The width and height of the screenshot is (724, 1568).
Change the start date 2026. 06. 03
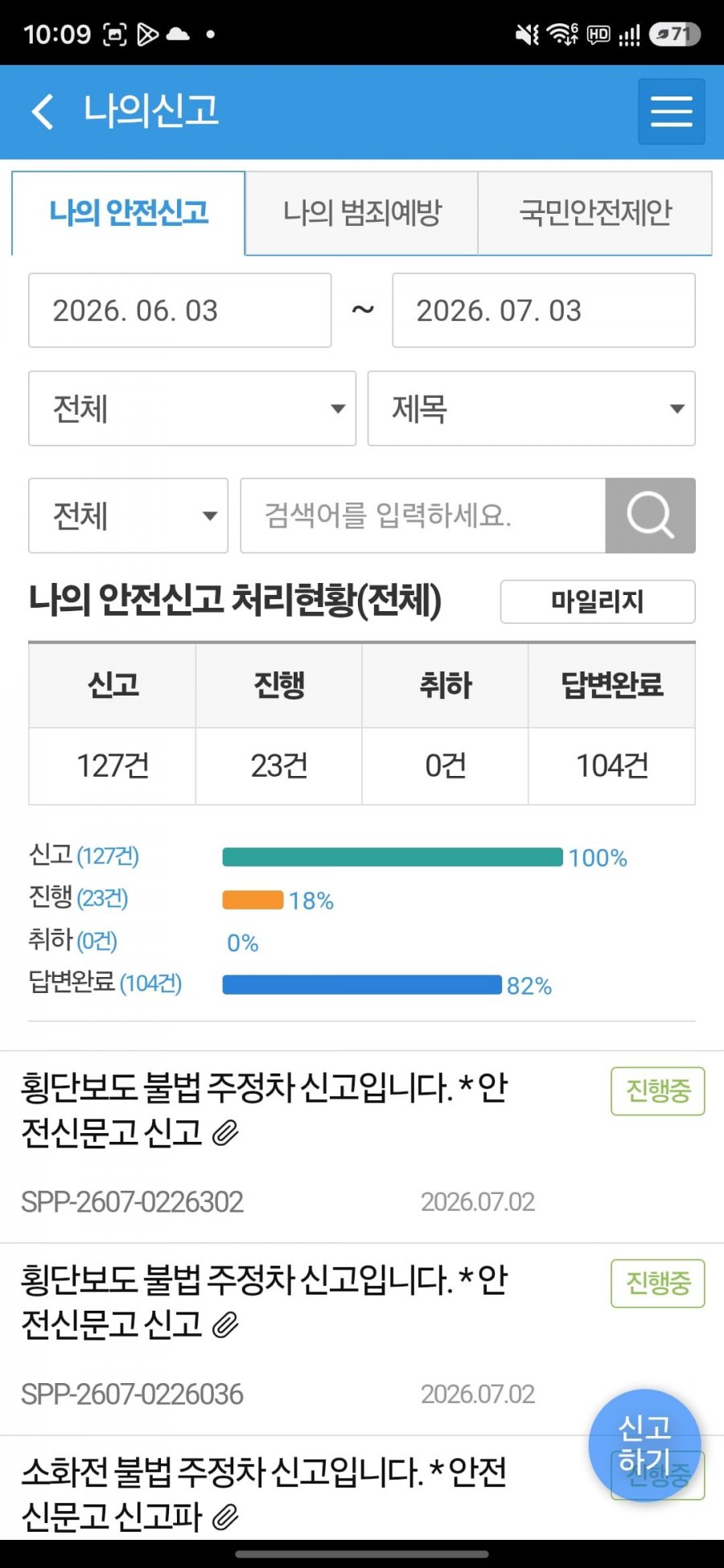point(180,310)
